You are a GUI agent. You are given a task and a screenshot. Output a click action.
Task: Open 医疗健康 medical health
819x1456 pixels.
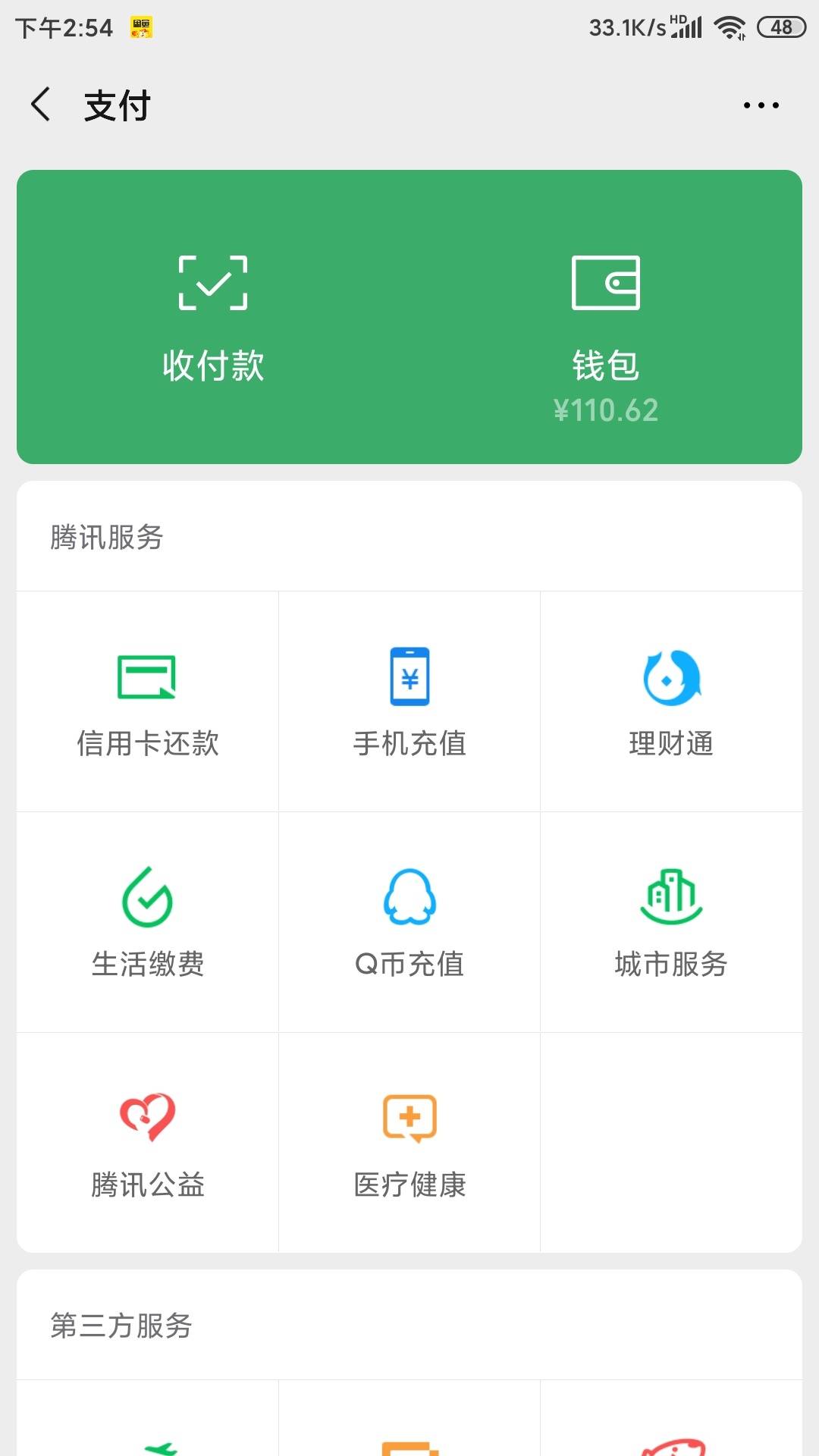409,1143
